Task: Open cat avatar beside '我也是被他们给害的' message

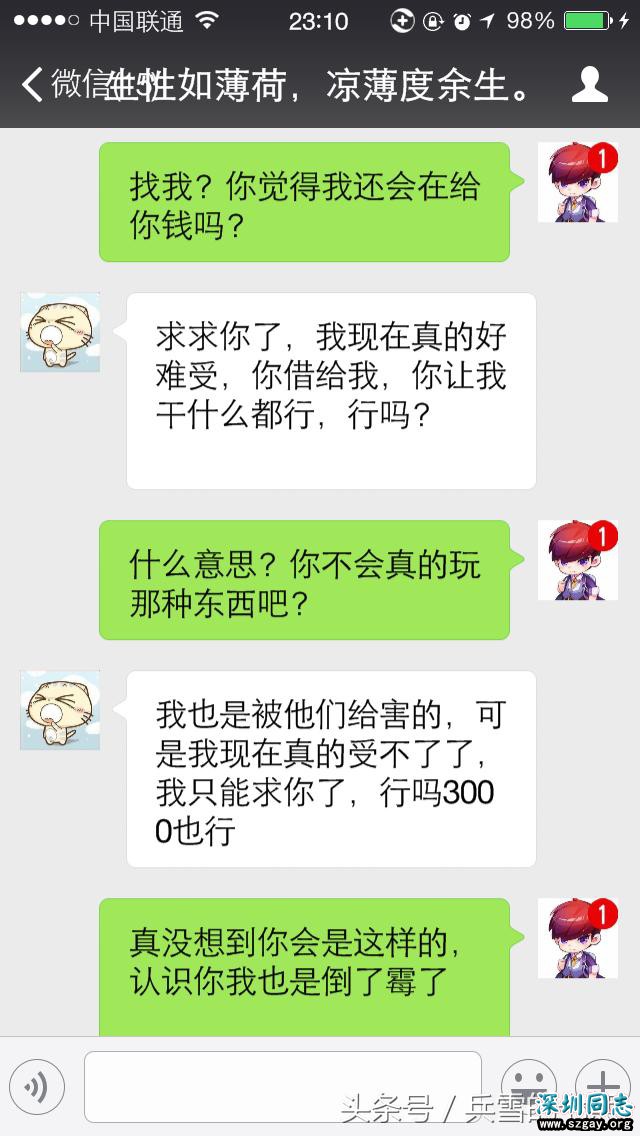Action: (x=60, y=710)
